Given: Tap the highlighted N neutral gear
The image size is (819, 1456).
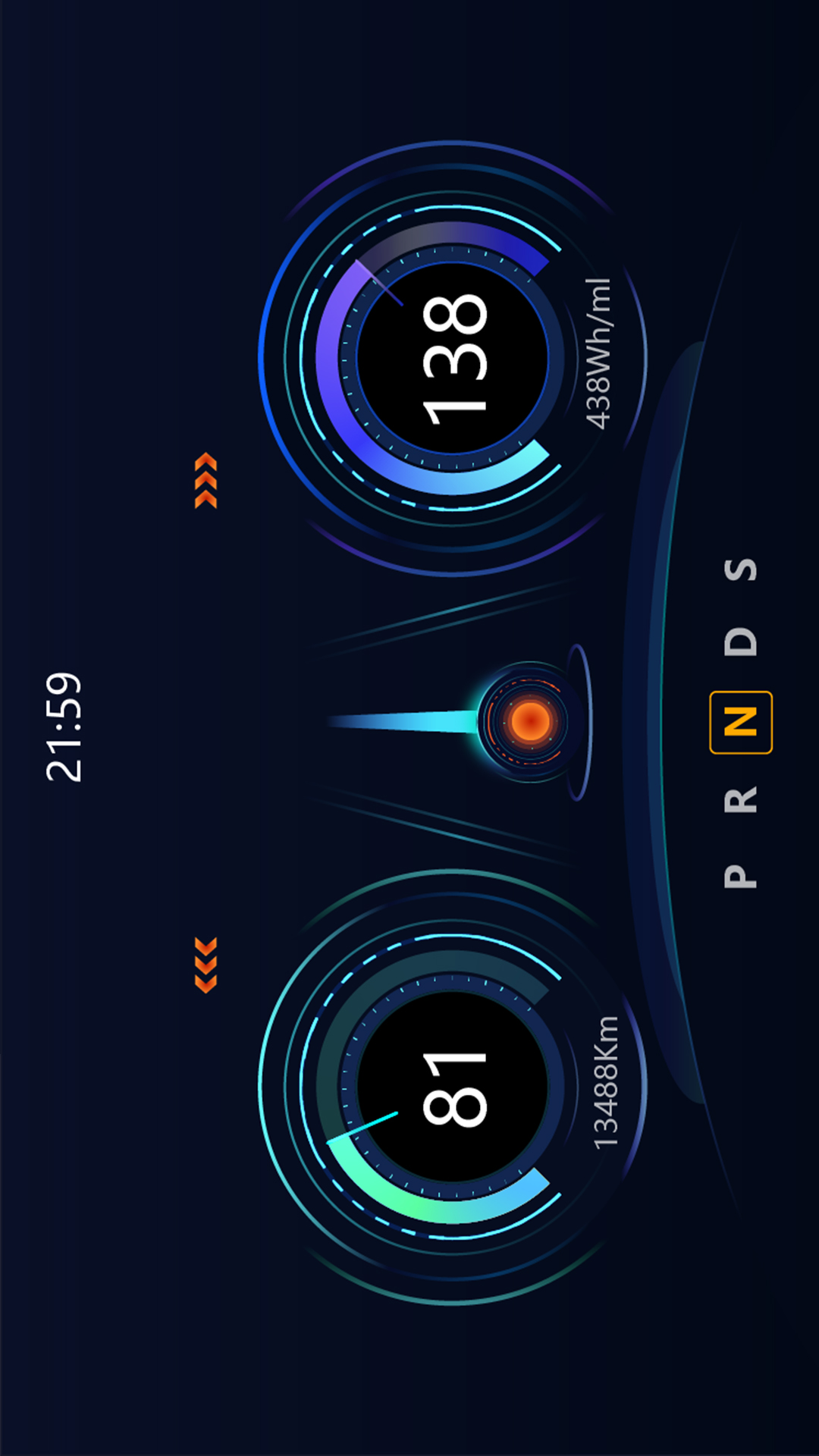Looking at the screenshot, I should [x=741, y=722].
